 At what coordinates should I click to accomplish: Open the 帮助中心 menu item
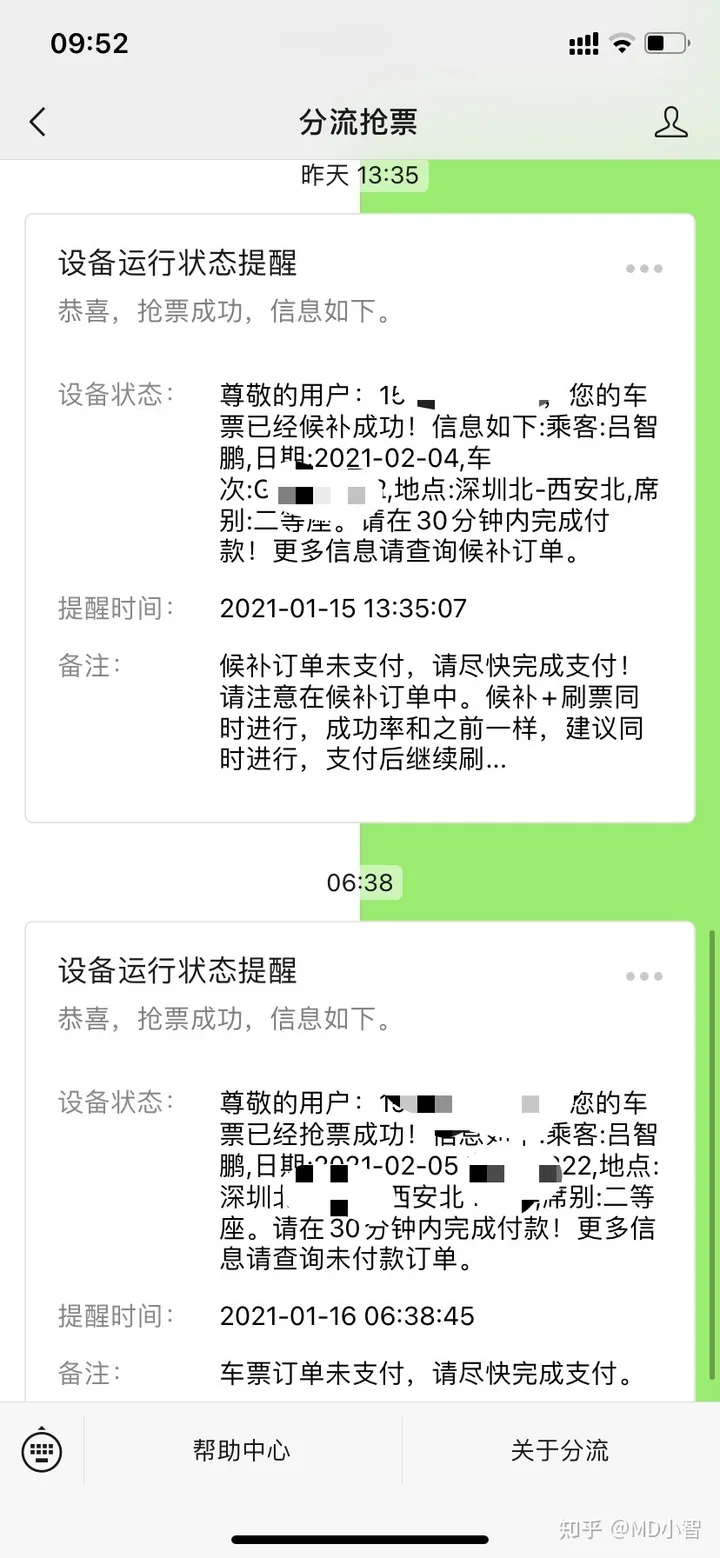(x=242, y=1450)
